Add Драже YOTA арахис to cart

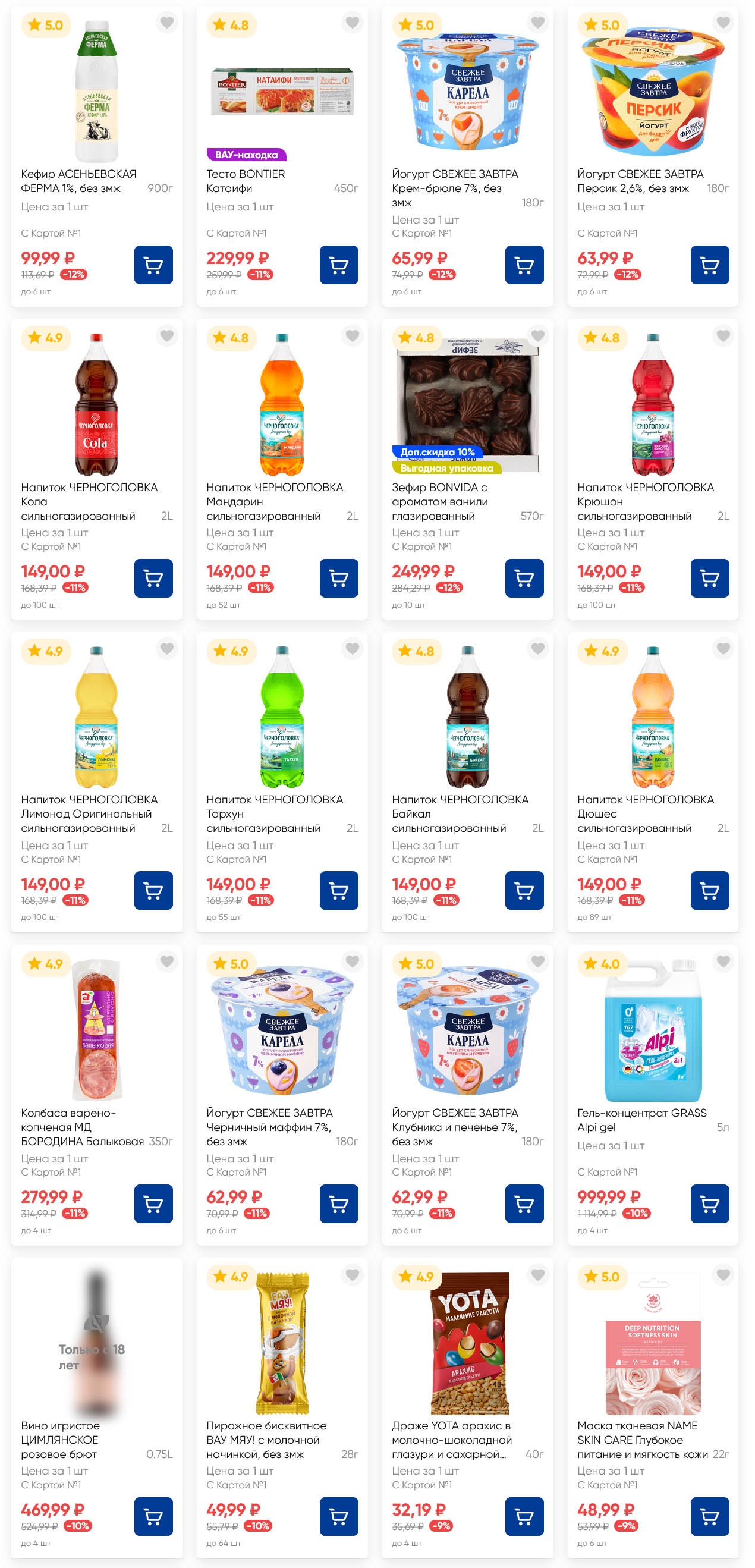coord(524,1516)
